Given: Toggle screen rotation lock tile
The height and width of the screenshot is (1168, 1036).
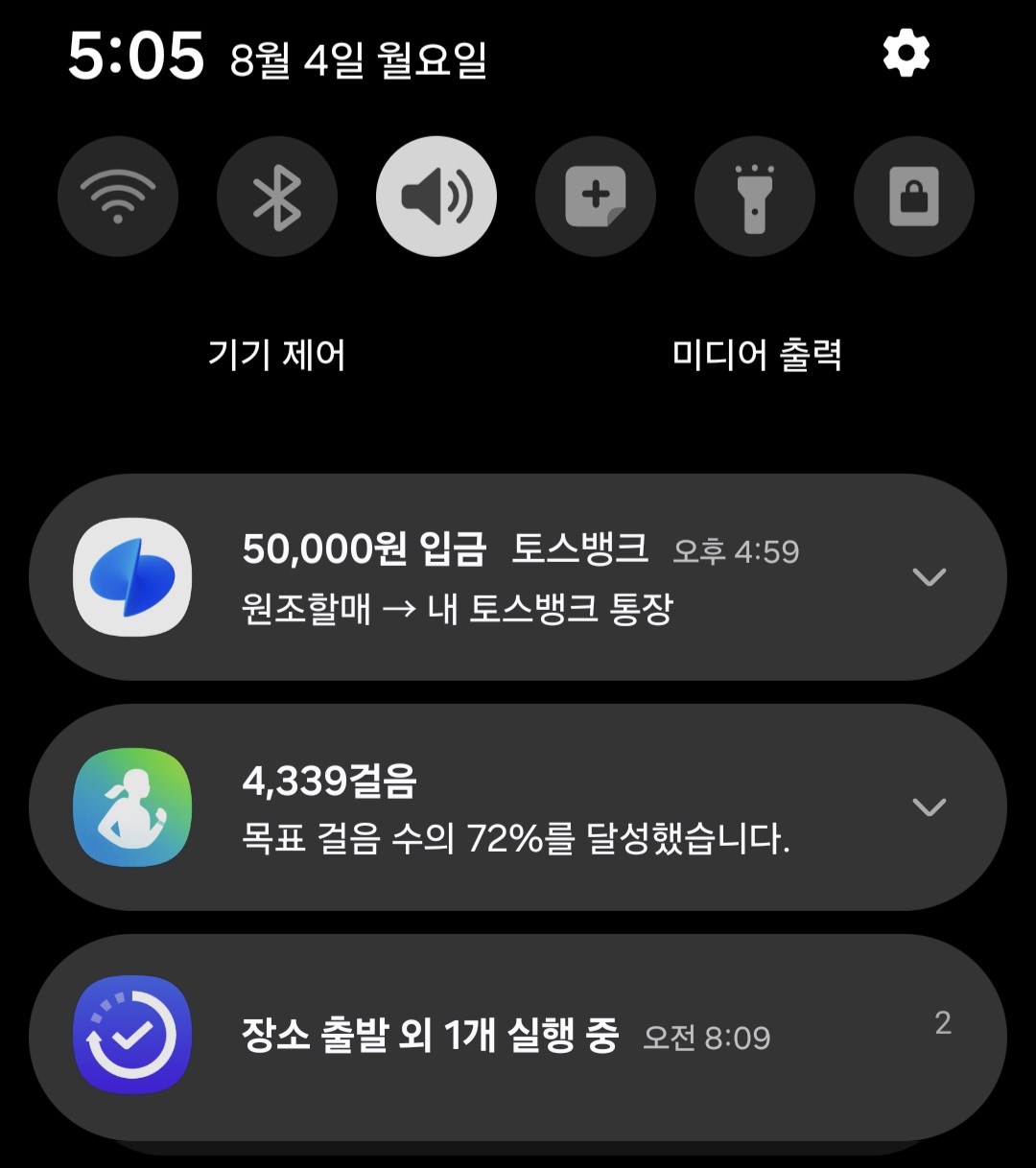Looking at the screenshot, I should point(914,197).
